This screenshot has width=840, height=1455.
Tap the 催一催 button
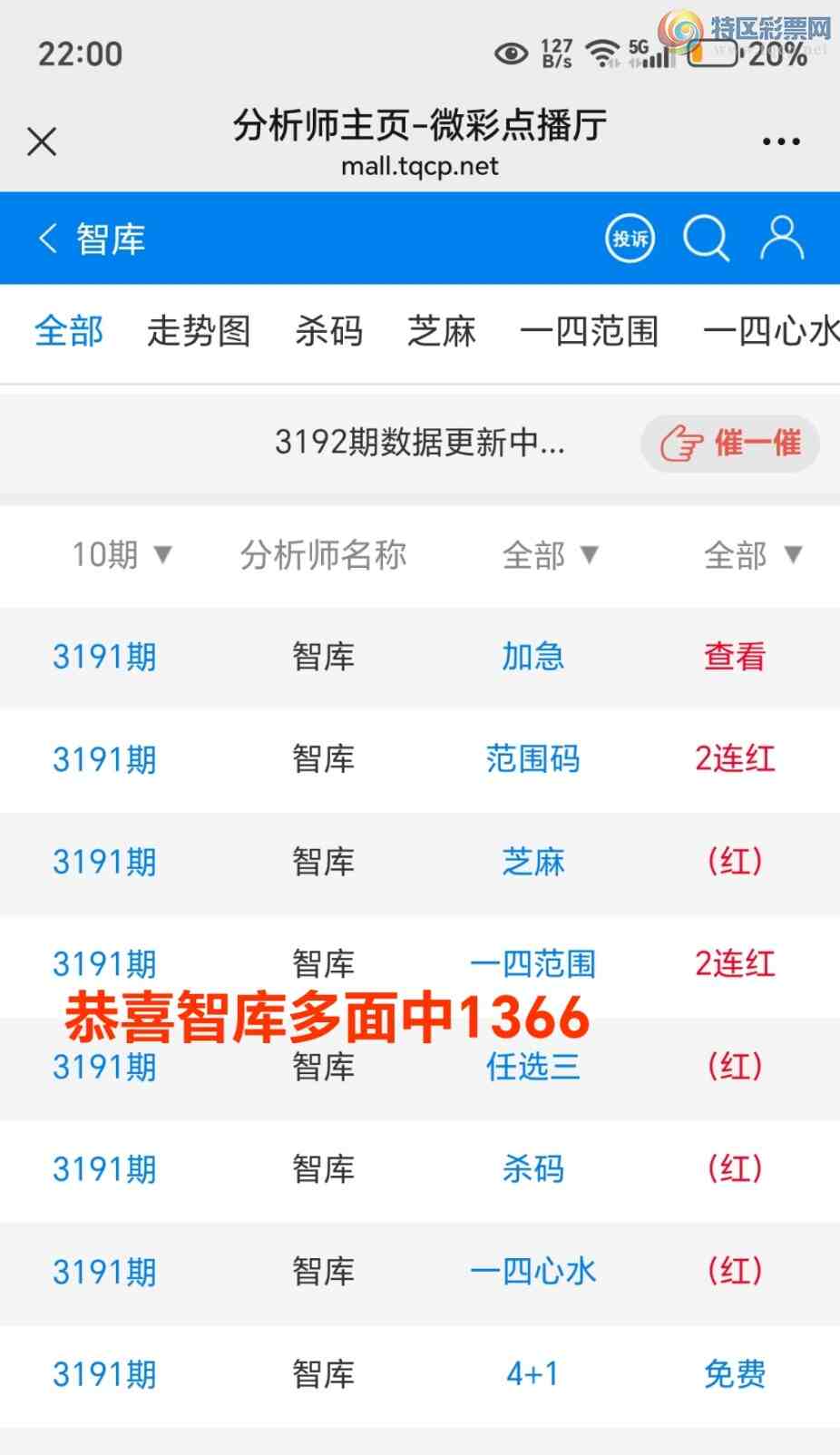730,444
